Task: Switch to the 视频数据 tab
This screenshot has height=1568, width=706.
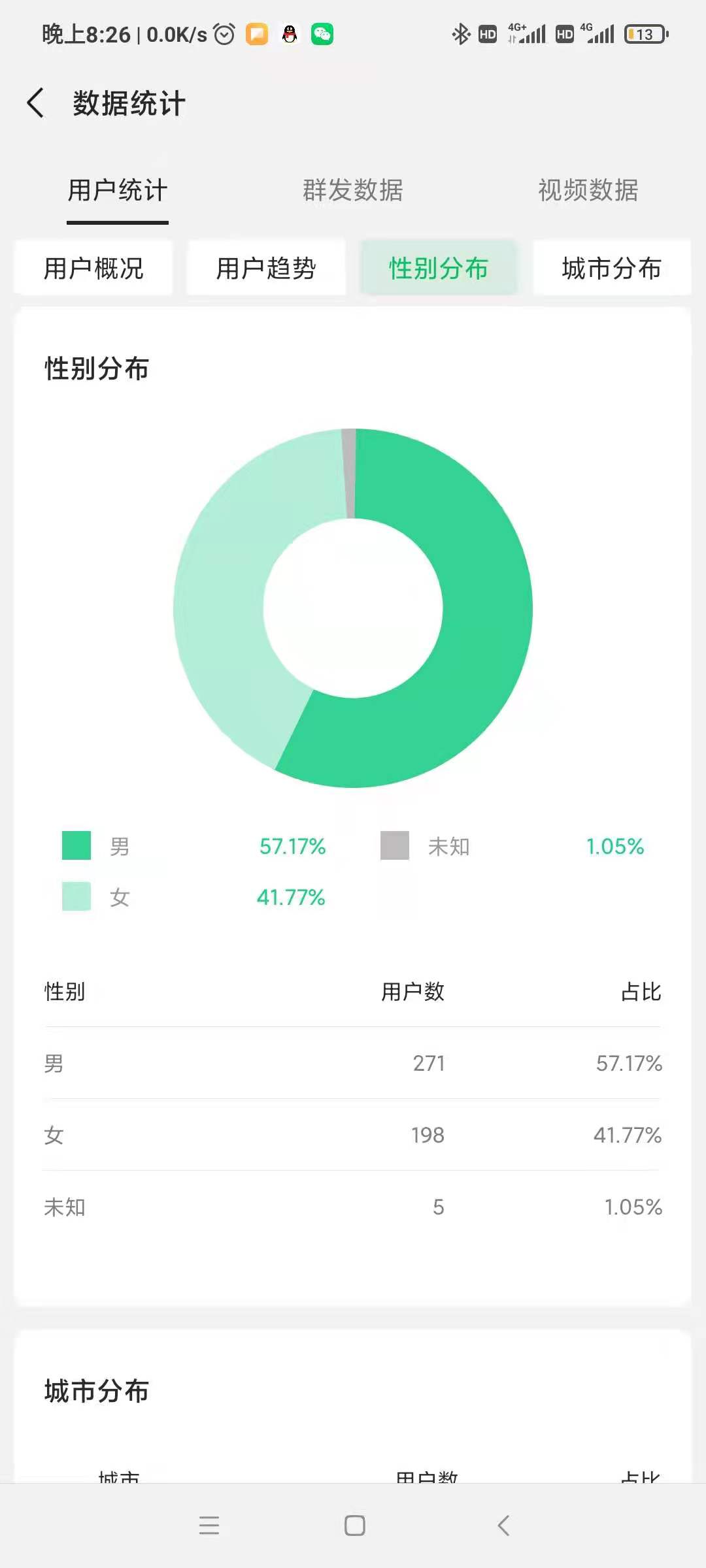Action: [x=588, y=190]
